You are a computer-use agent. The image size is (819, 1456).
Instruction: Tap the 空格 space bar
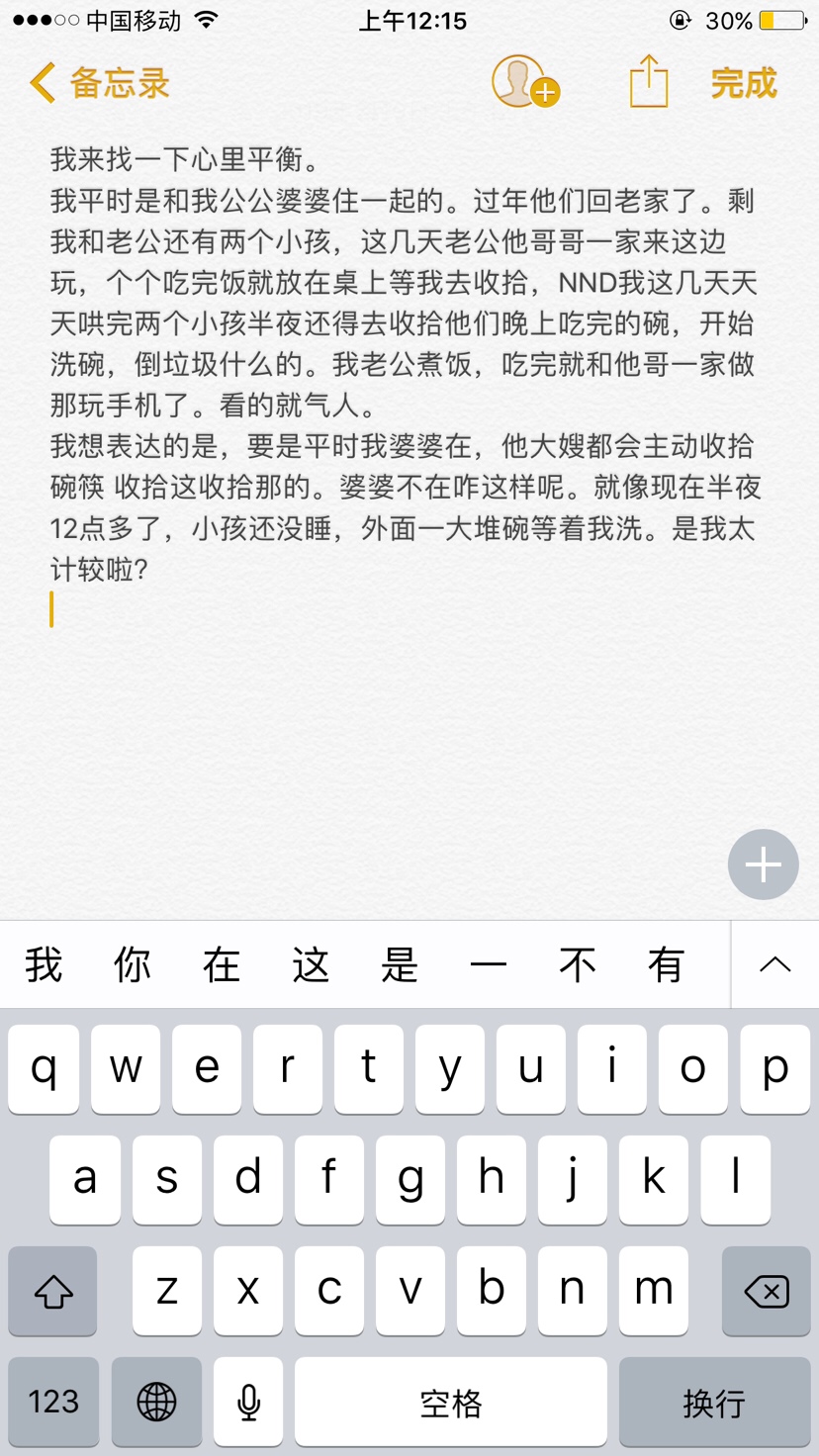450,1402
